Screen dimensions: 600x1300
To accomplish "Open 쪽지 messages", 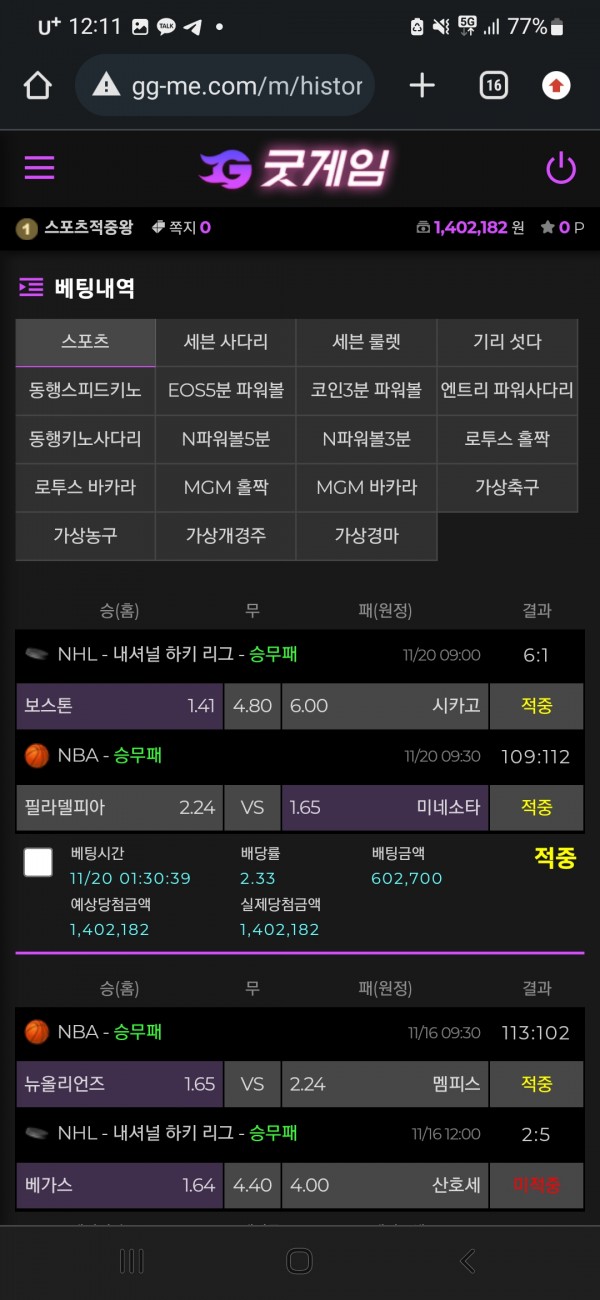I will (x=181, y=227).
